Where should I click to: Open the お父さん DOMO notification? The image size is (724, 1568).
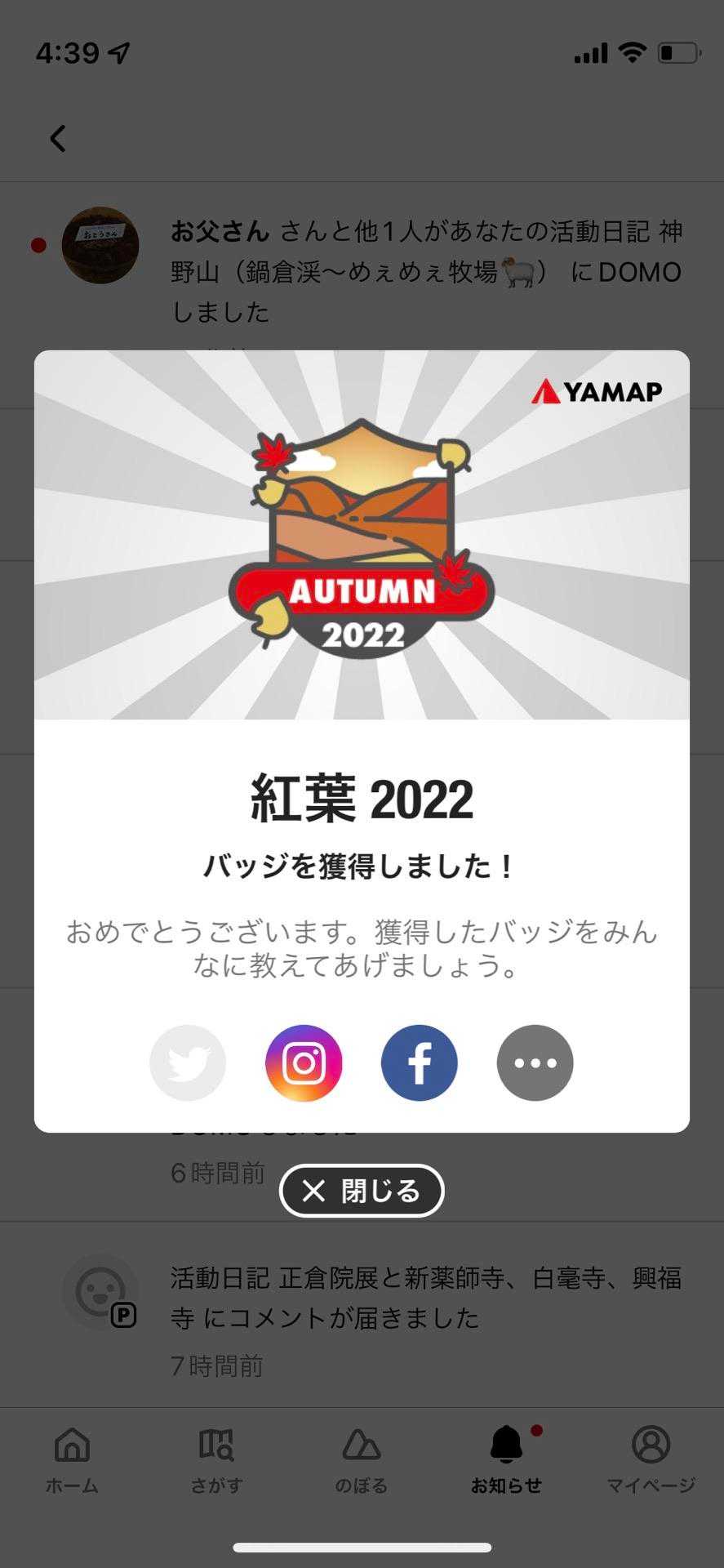pyautogui.click(x=424, y=271)
